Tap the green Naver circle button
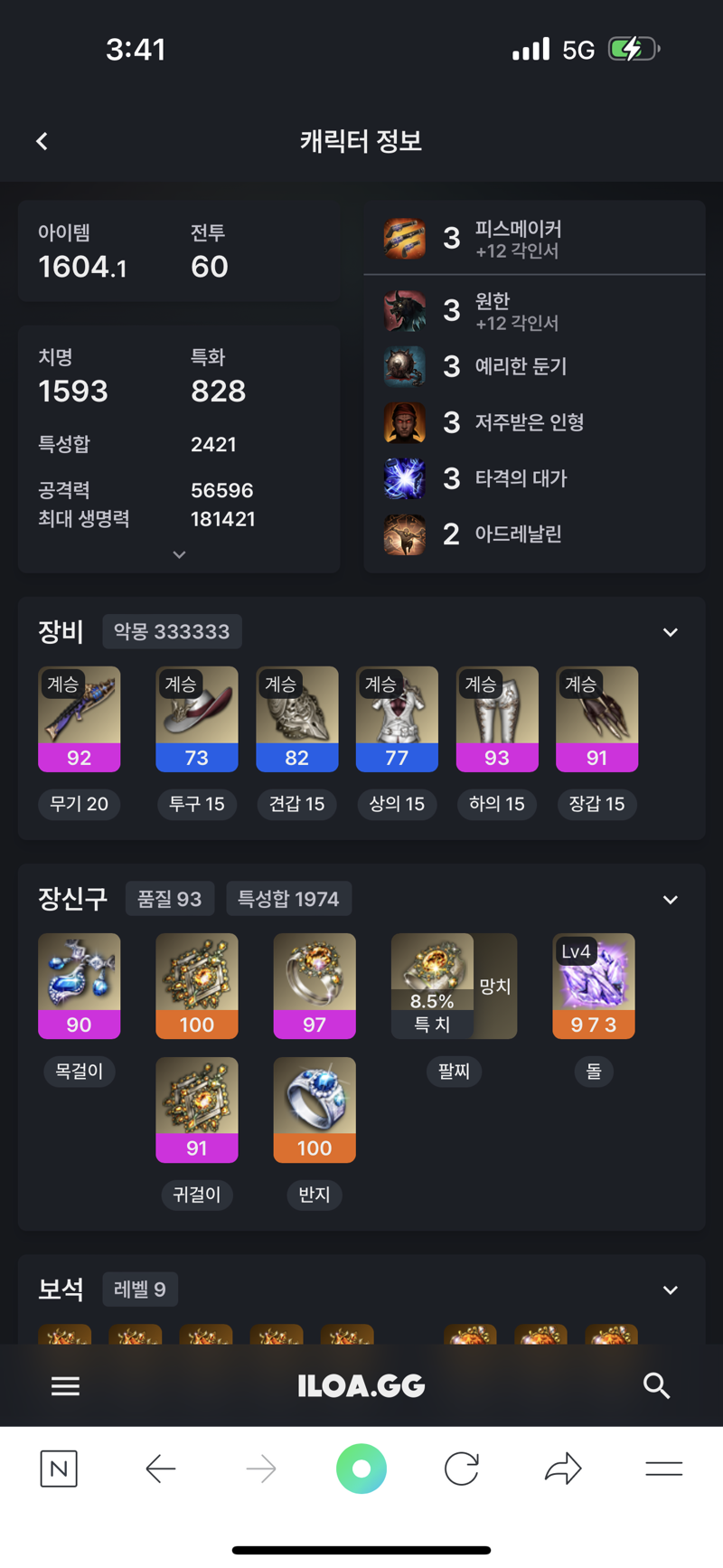 (361, 1469)
